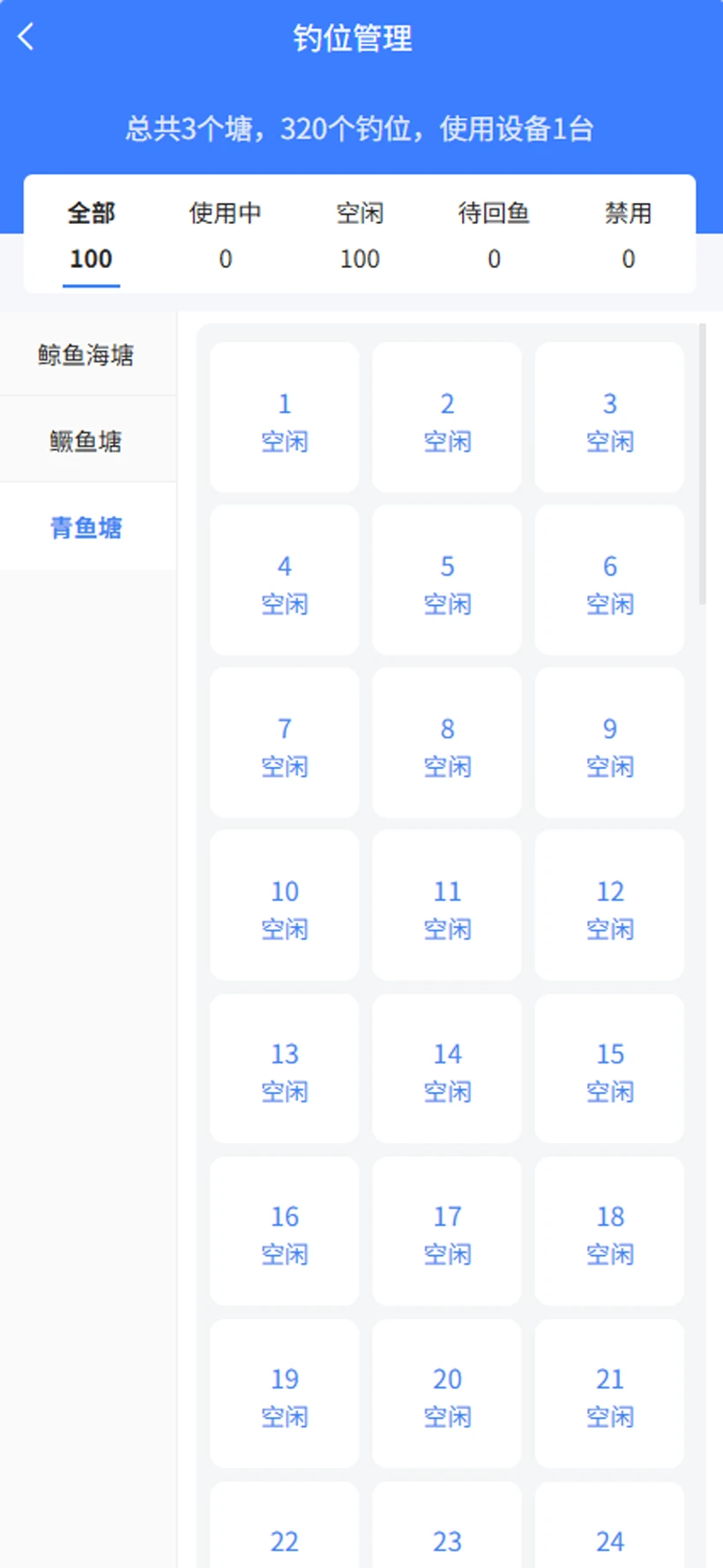Select fishing spot 7
The height and width of the screenshot is (1568, 723).
click(284, 743)
